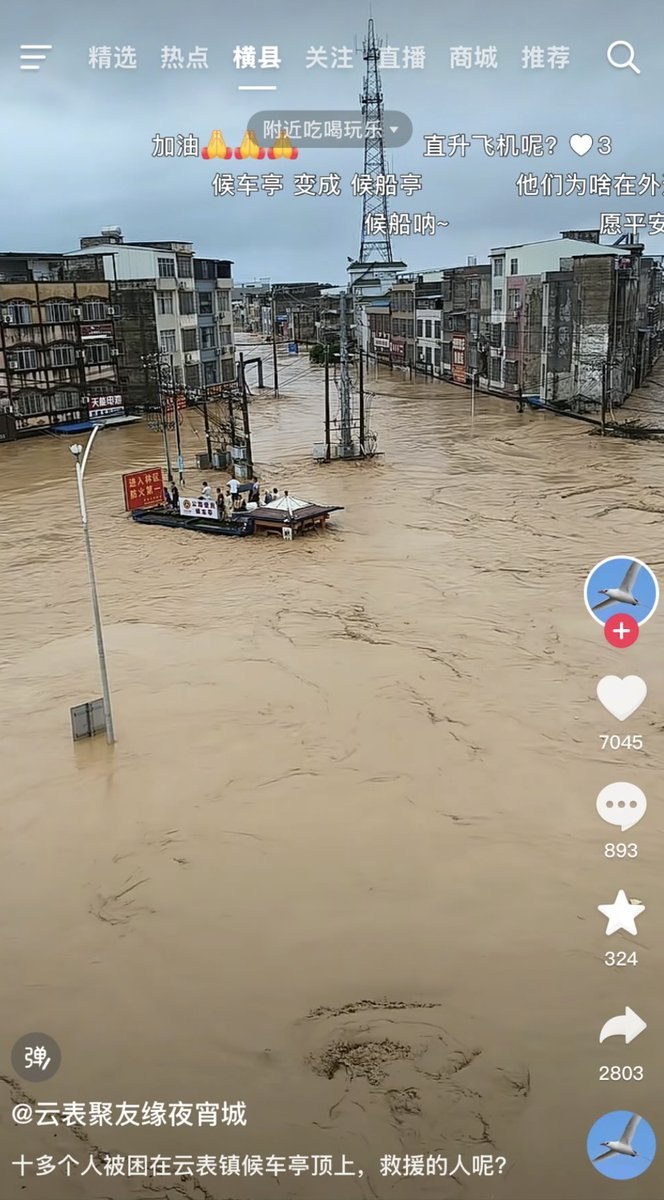Viewport: 664px width, 1200px height.
Task: Like the 直升飞机呢 bullet comment
Action: click(581, 145)
